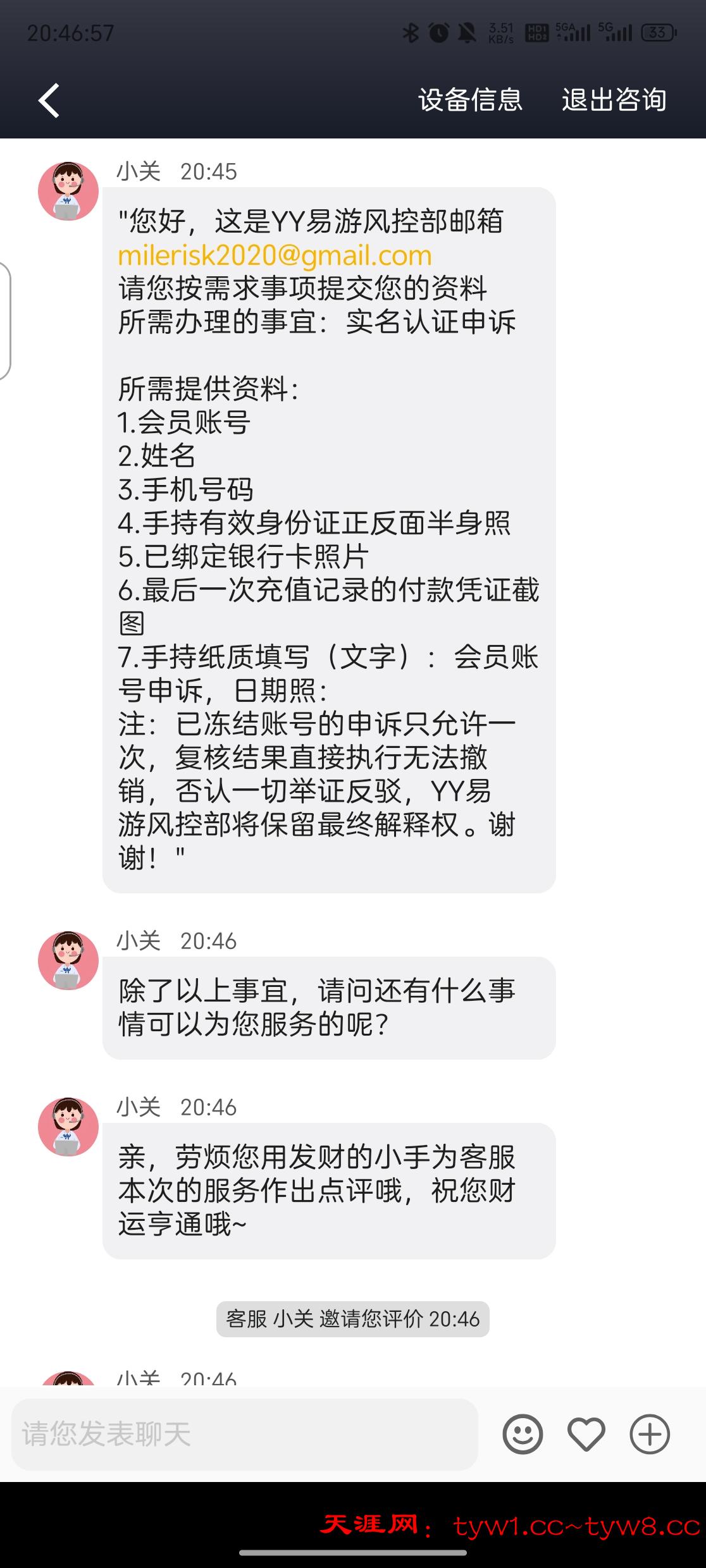Viewport: 706px width, 1568px height.
Task: Focus the 请您发表聊天 message field
Action: pos(244,1434)
